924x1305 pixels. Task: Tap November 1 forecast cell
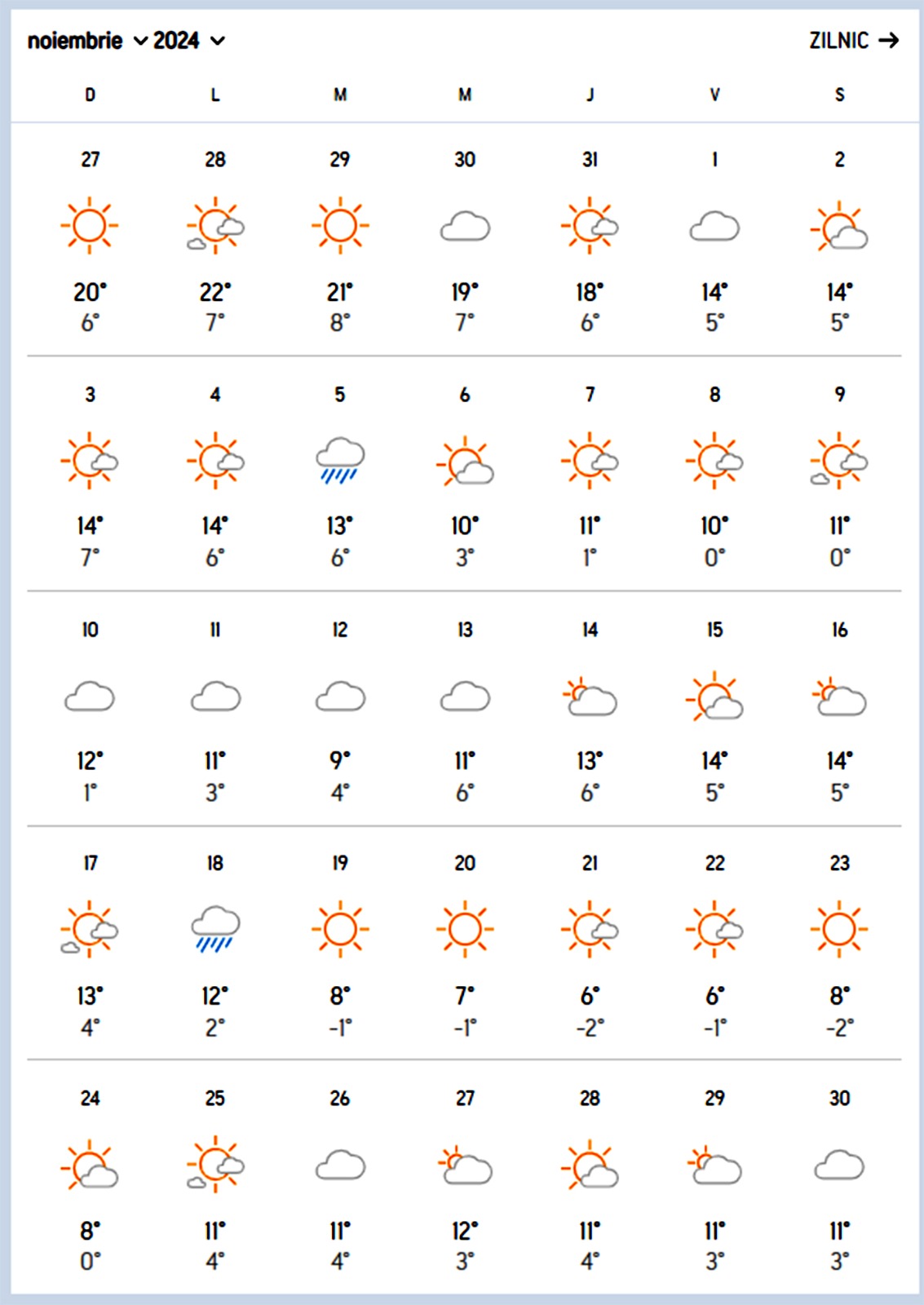714,238
